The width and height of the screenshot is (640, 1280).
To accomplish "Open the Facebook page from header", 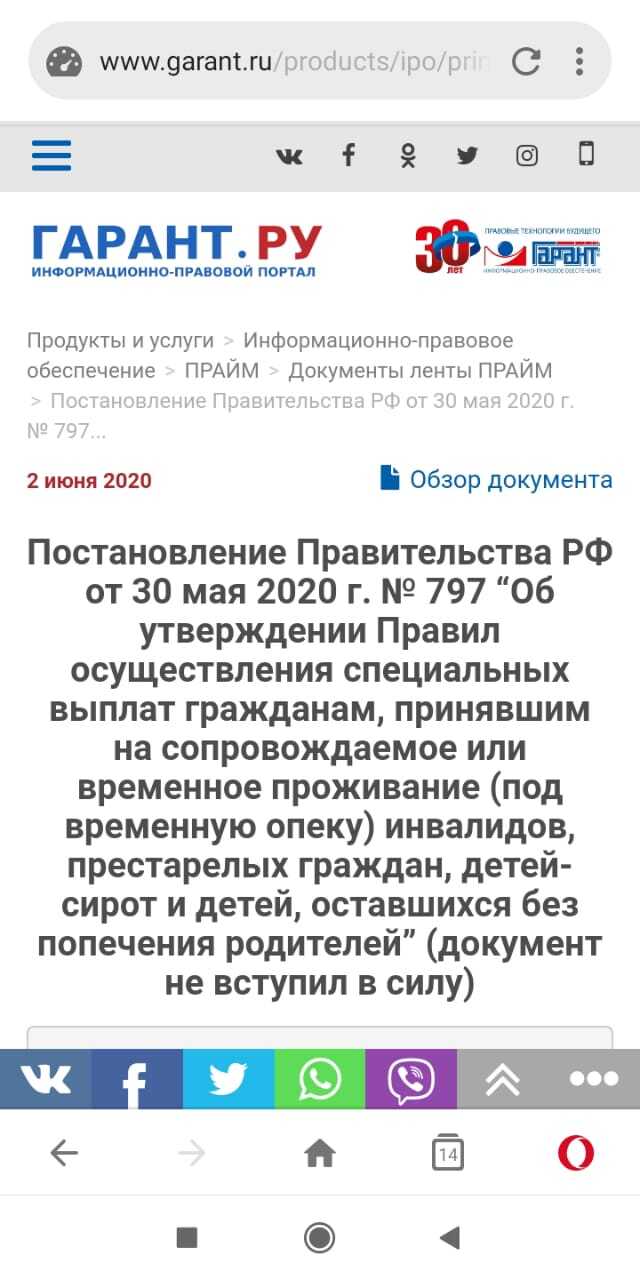I will 348,155.
